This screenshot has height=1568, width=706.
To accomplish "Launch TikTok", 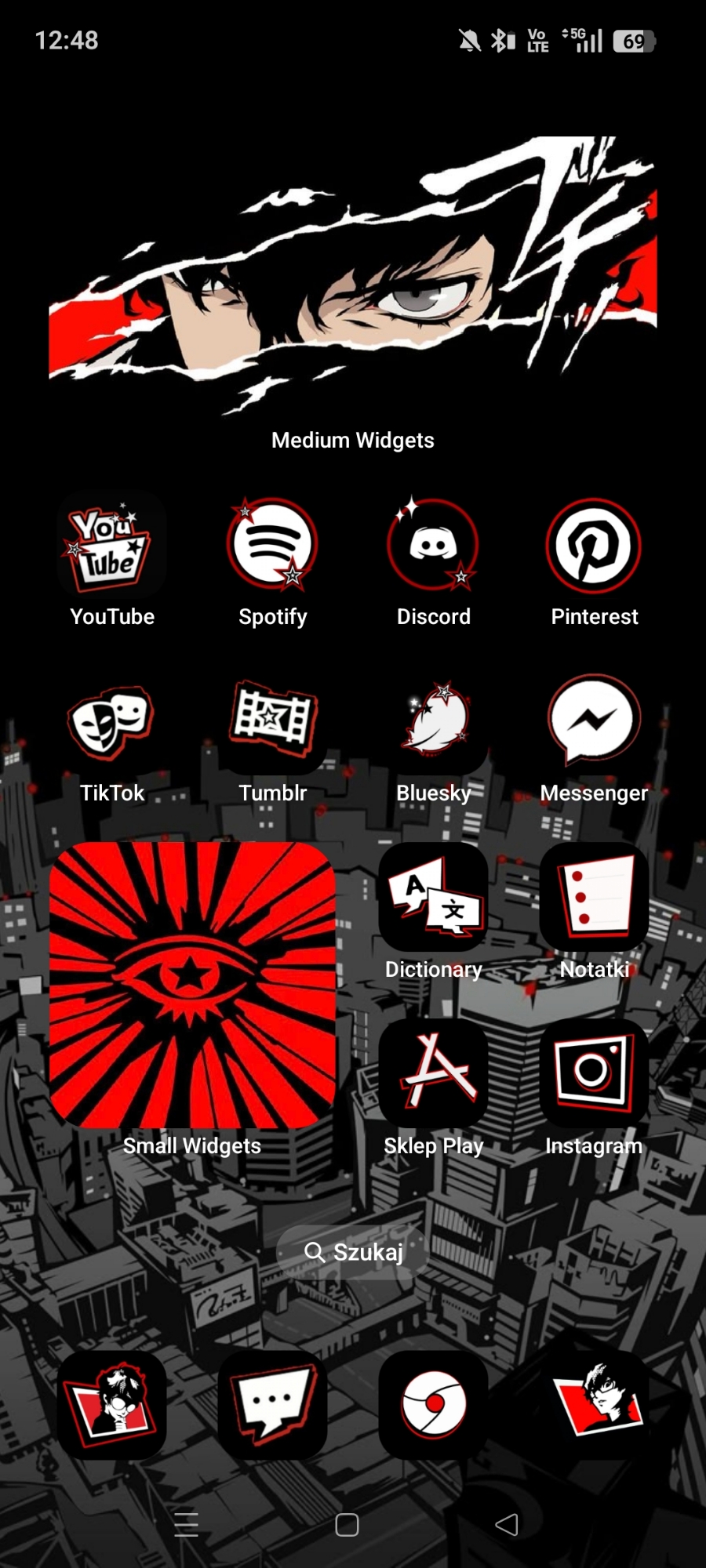I will point(111,721).
